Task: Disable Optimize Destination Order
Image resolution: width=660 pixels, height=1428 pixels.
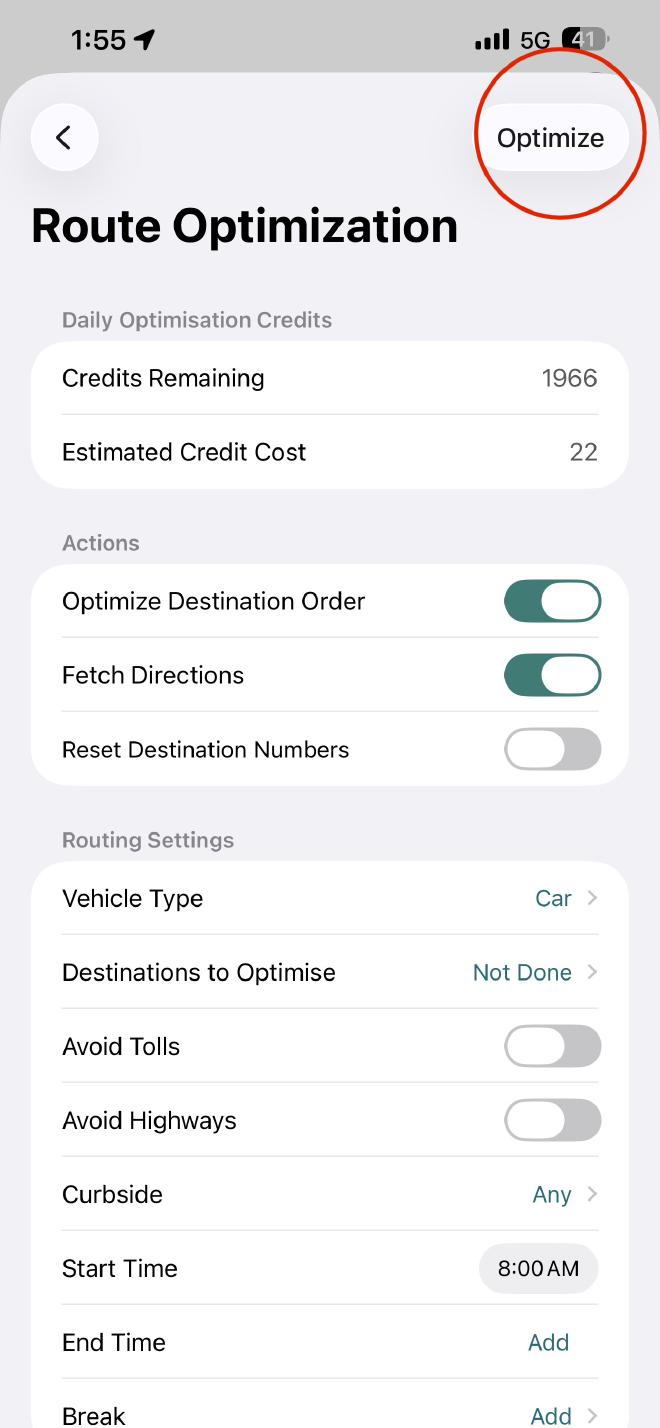Action: pos(552,602)
